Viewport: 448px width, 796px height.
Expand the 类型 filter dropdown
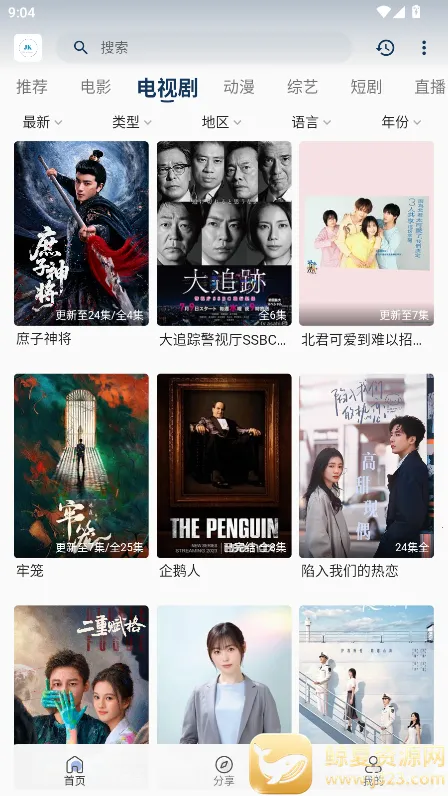click(132, 122)
